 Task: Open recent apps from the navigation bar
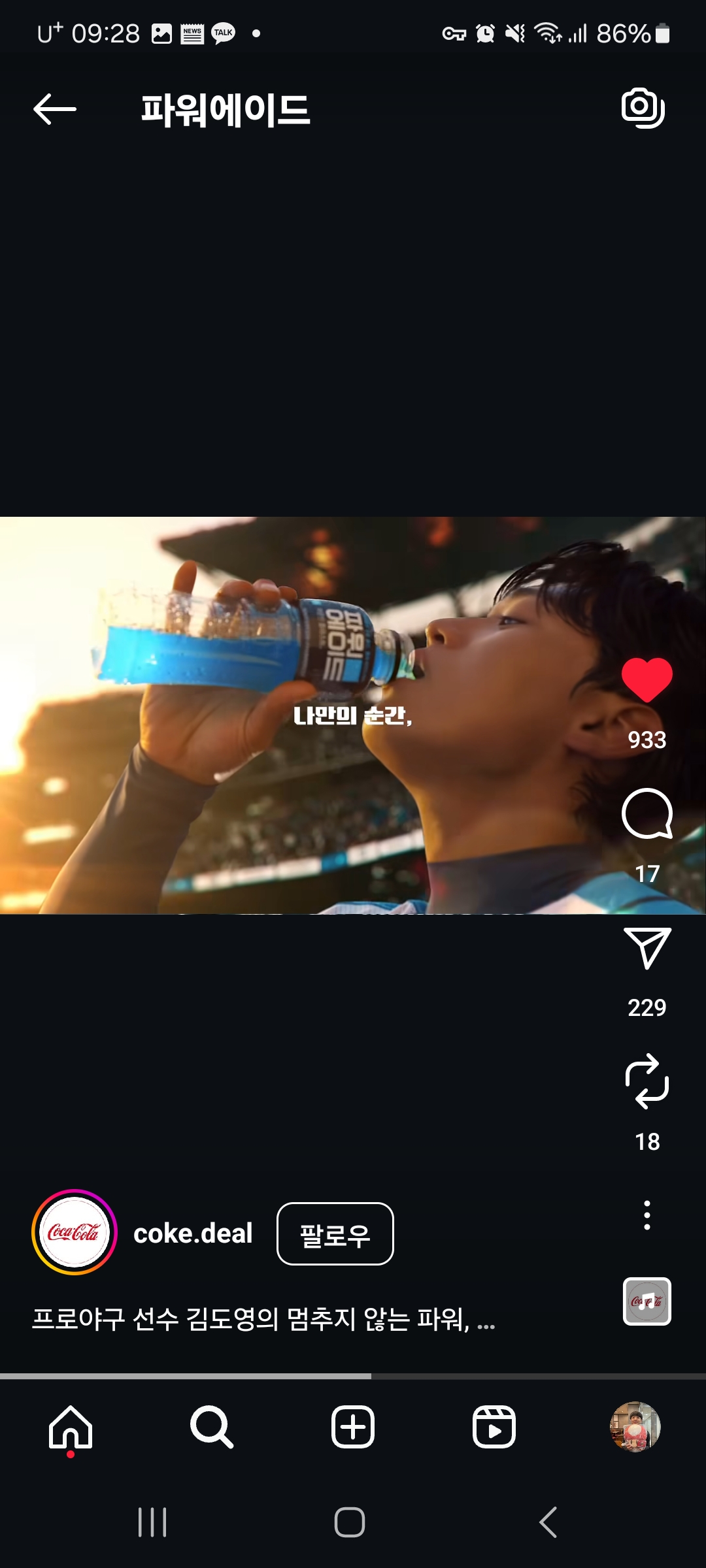pyautogui.click(x=152, y=1522)
